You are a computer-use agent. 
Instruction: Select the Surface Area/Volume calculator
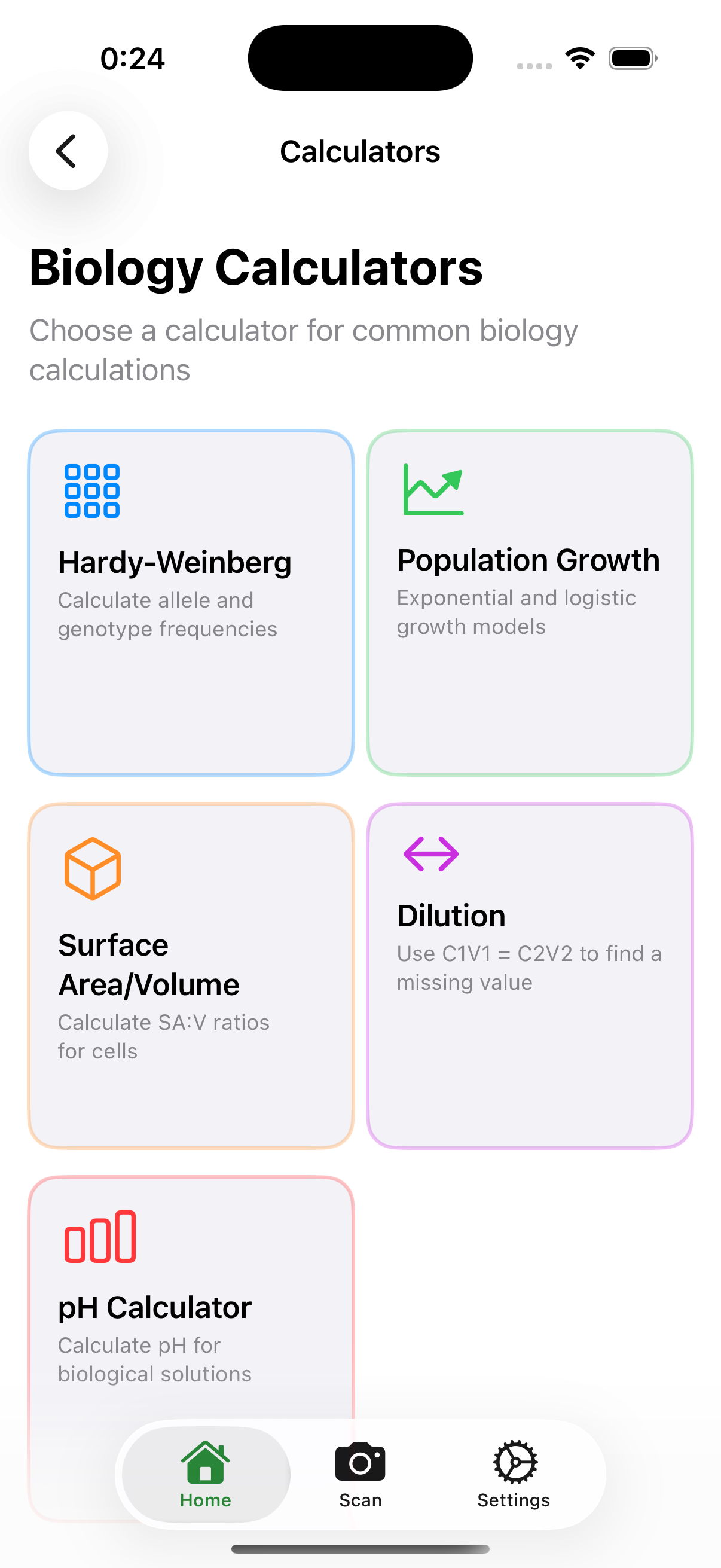(191, 975)
